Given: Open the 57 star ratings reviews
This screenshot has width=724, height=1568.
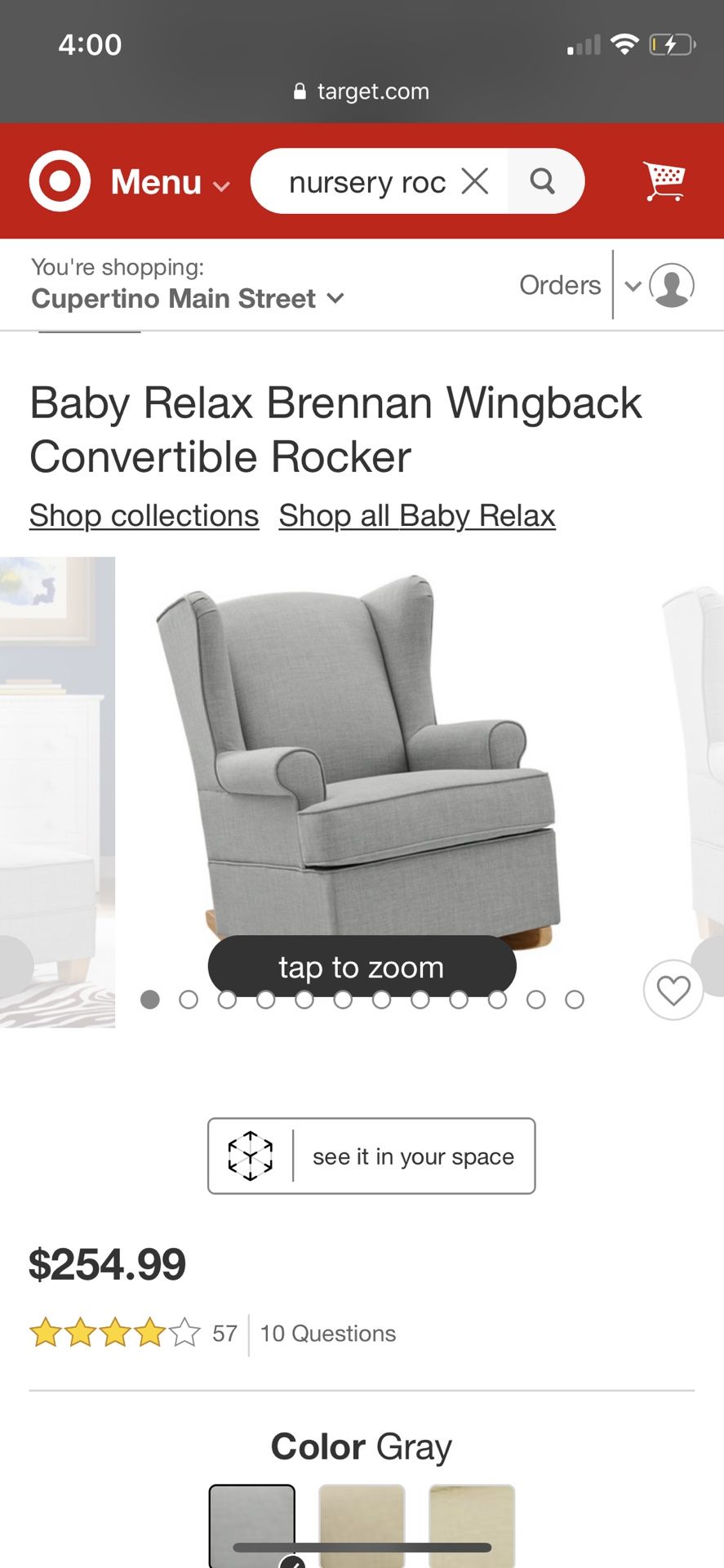Looking at the screenshot, I should click(133, 1333).
